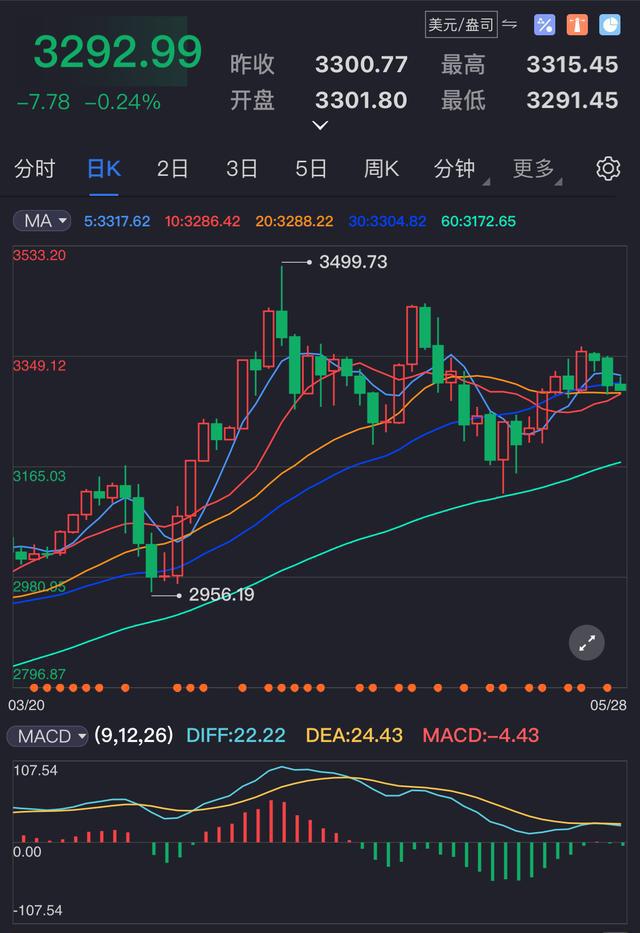Open the 分钟 interval dropdown
640x933 pixels.
pos(457,169)
